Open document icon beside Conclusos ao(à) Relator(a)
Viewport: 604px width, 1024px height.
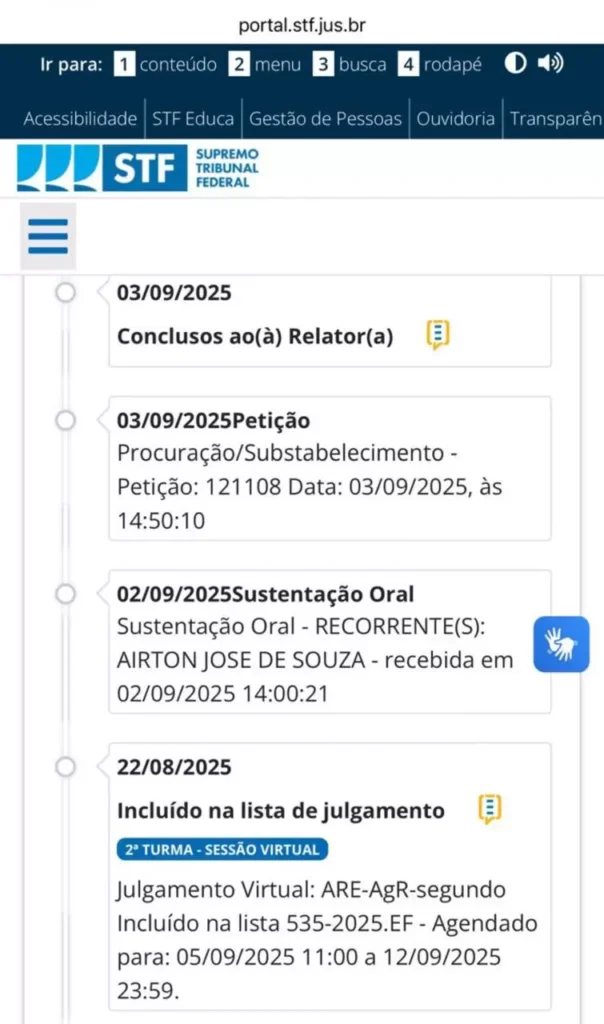click(x=438, y=334)
